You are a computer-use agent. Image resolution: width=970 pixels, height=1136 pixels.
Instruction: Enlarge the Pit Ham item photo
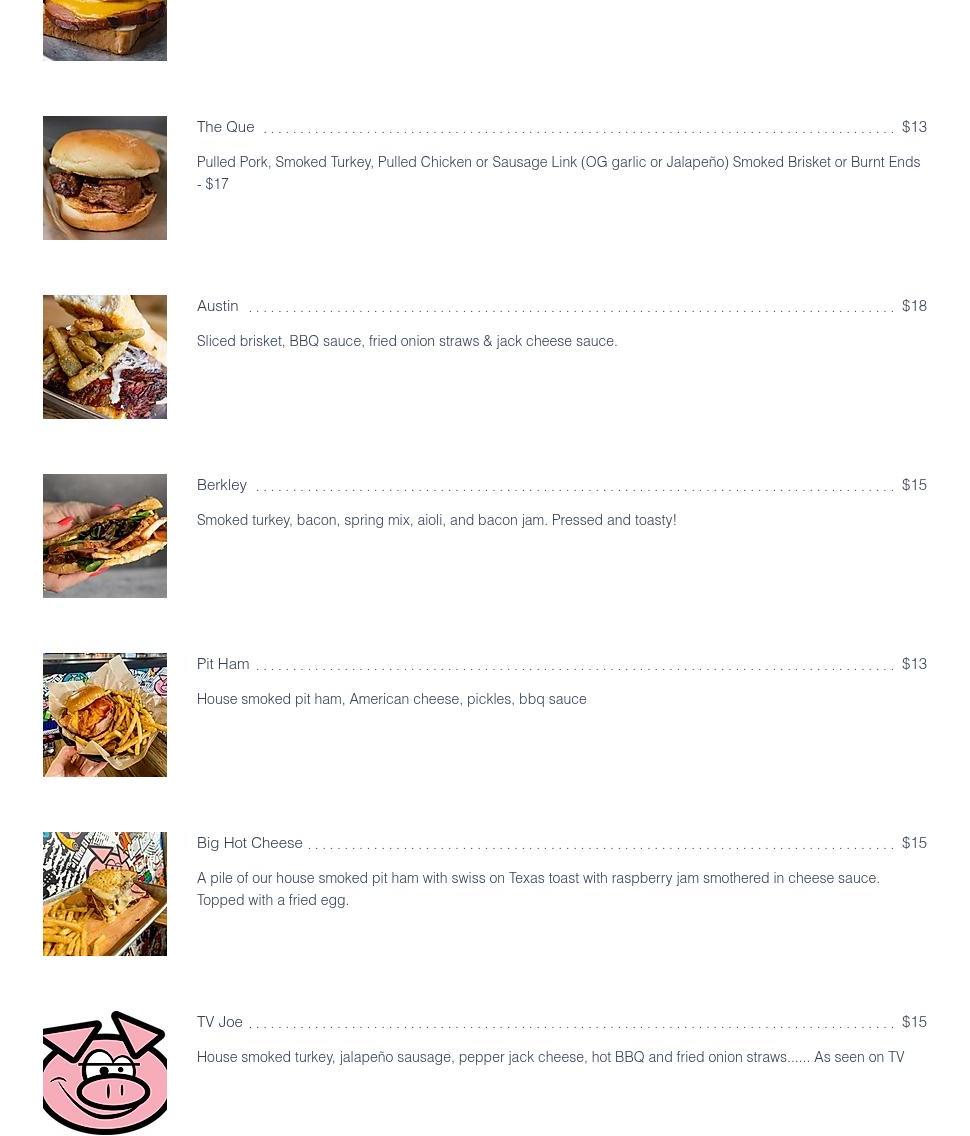[x=105, y=715]
